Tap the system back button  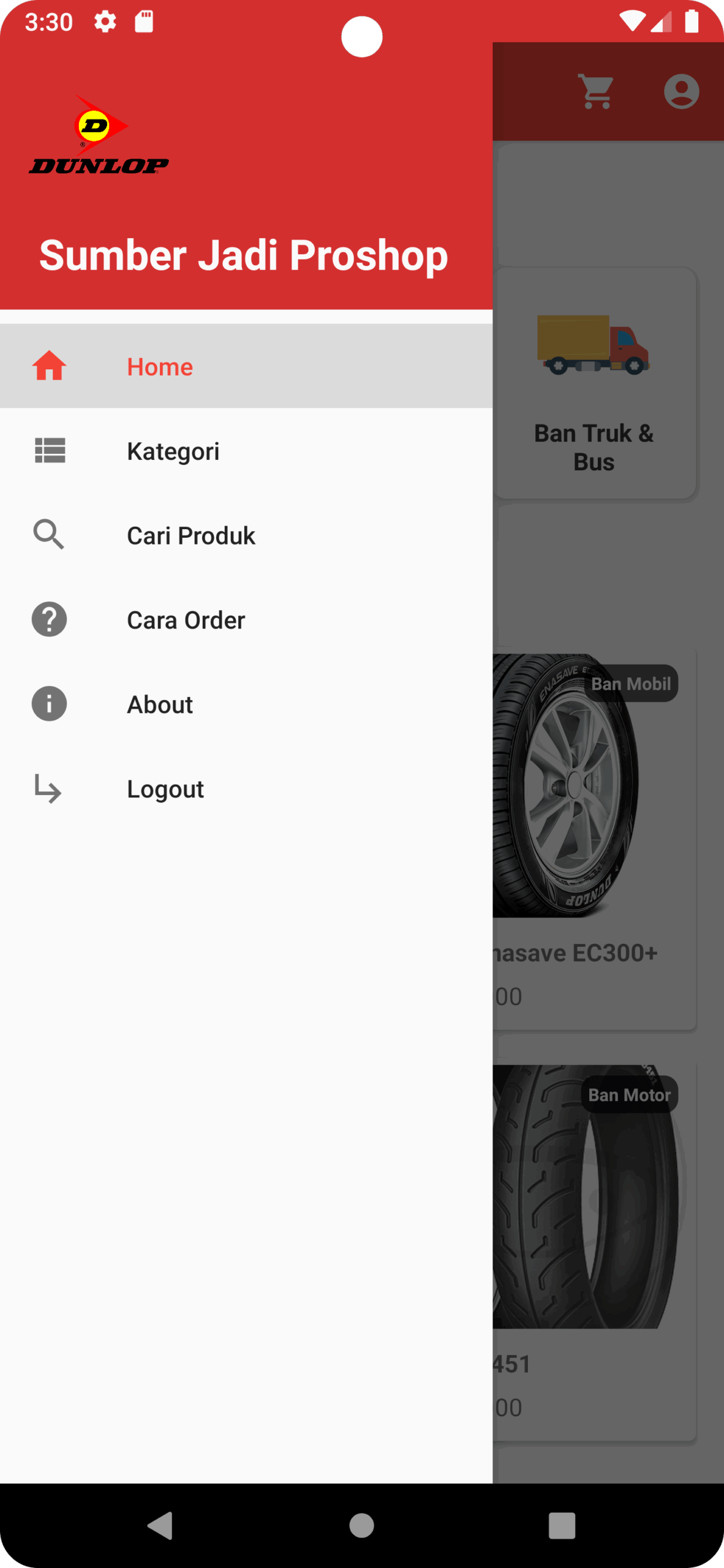(160, 1525)
